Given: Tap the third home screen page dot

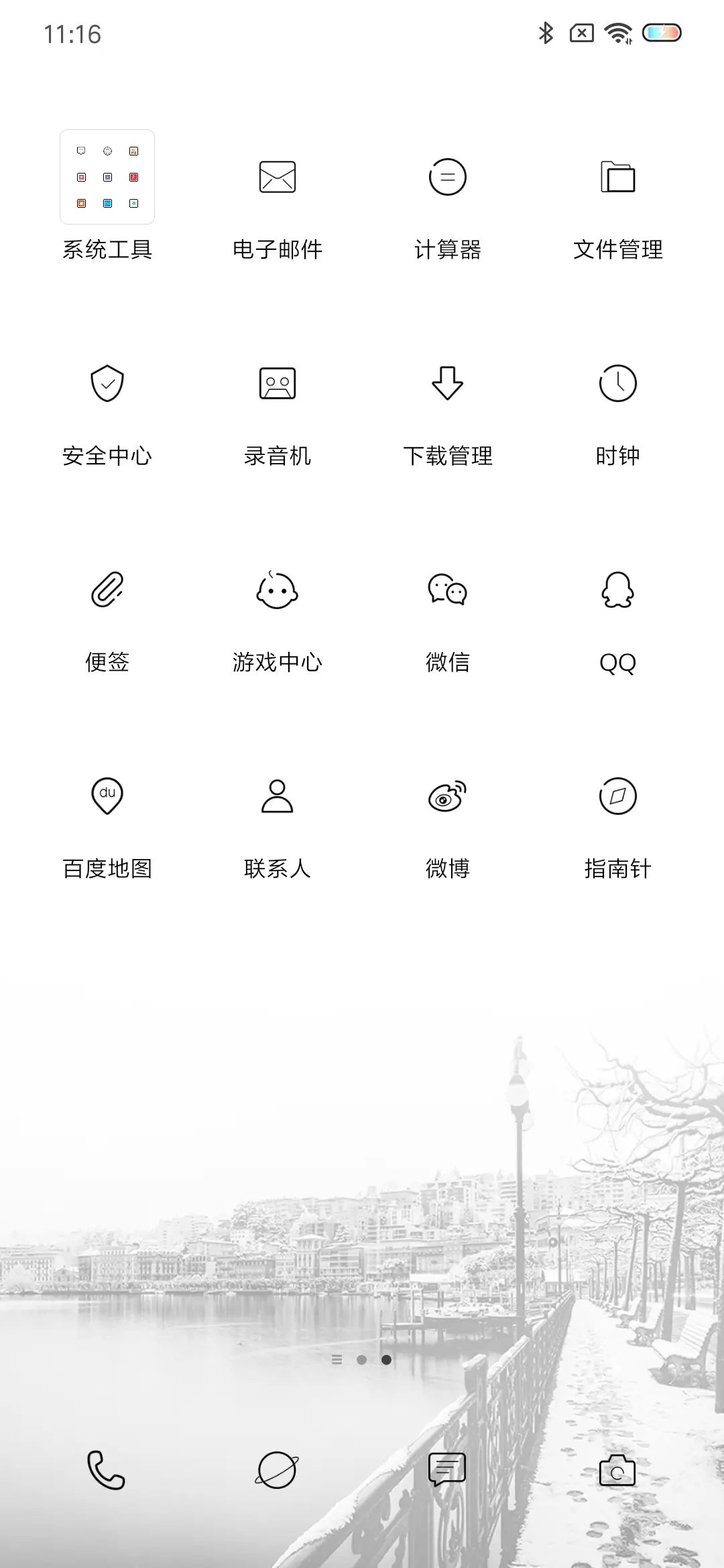Looking at the screenshot, I should [385, 1361].
